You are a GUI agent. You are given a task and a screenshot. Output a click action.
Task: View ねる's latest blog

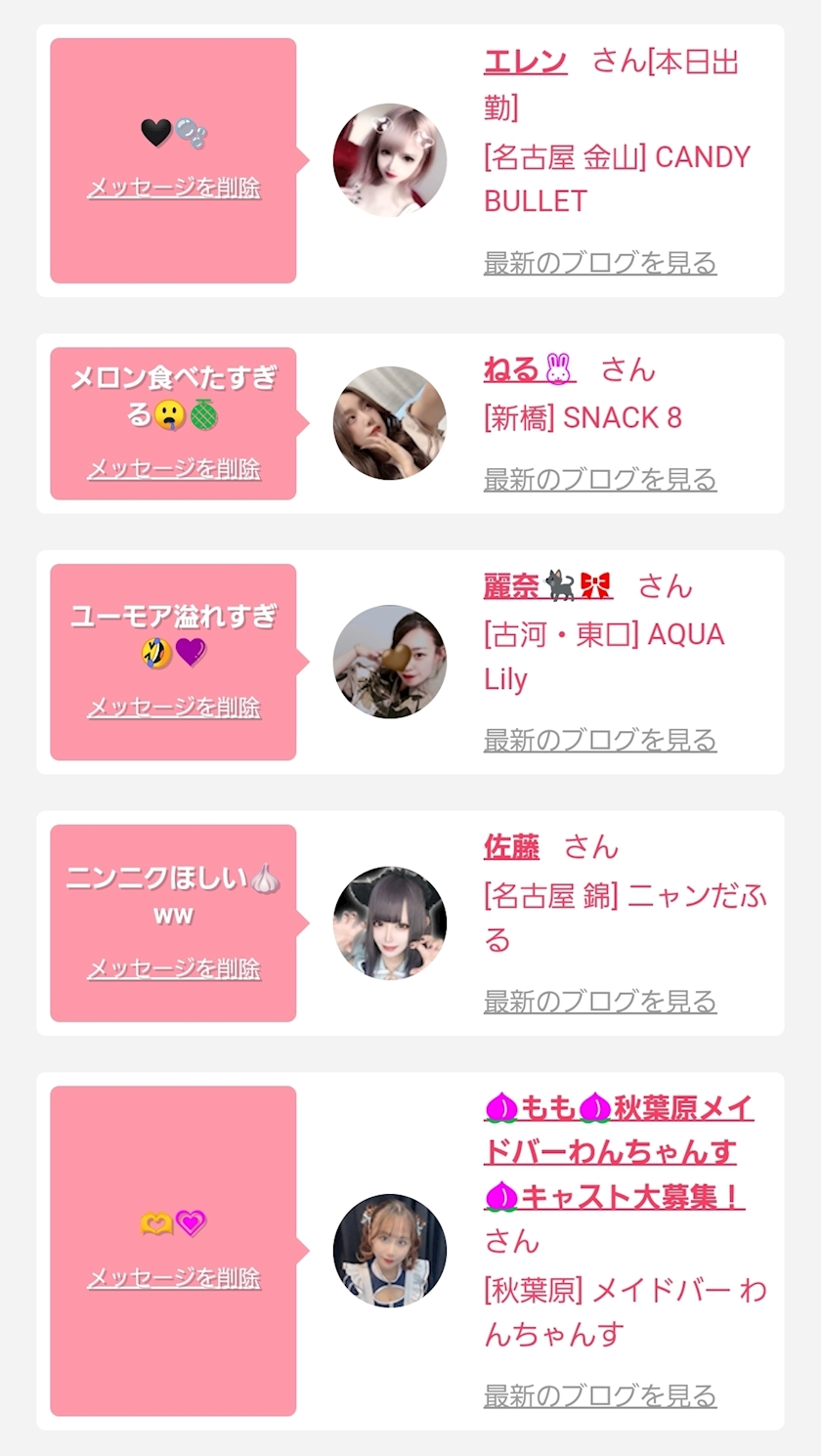pos(600,480)
